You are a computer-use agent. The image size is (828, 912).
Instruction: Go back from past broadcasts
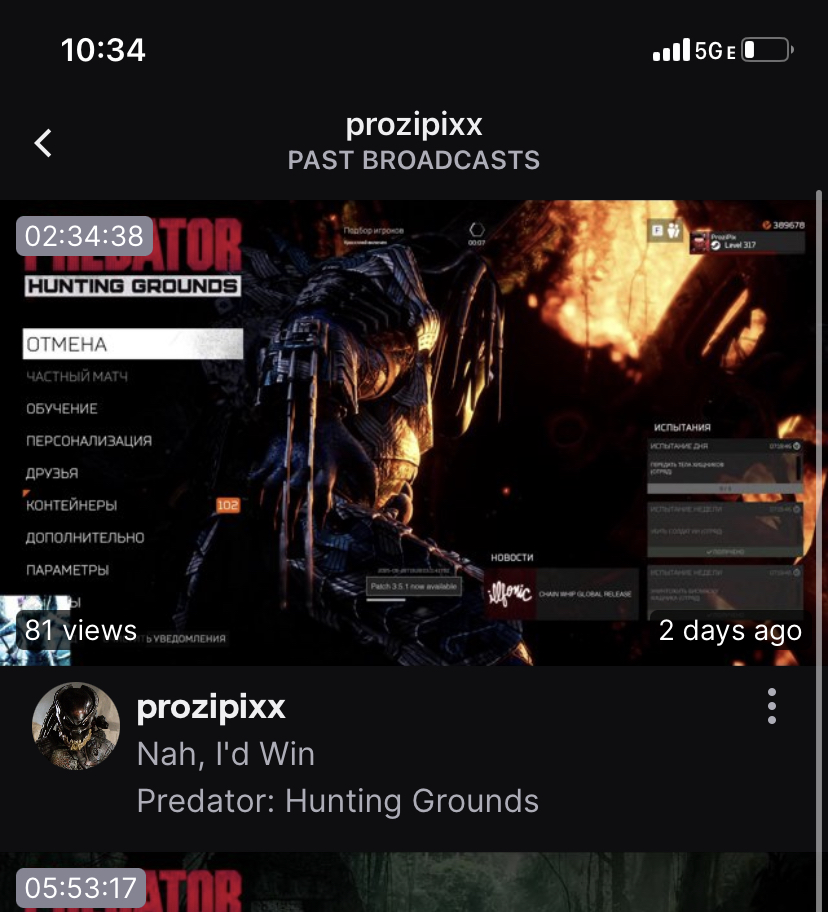(x=43, y=143)
